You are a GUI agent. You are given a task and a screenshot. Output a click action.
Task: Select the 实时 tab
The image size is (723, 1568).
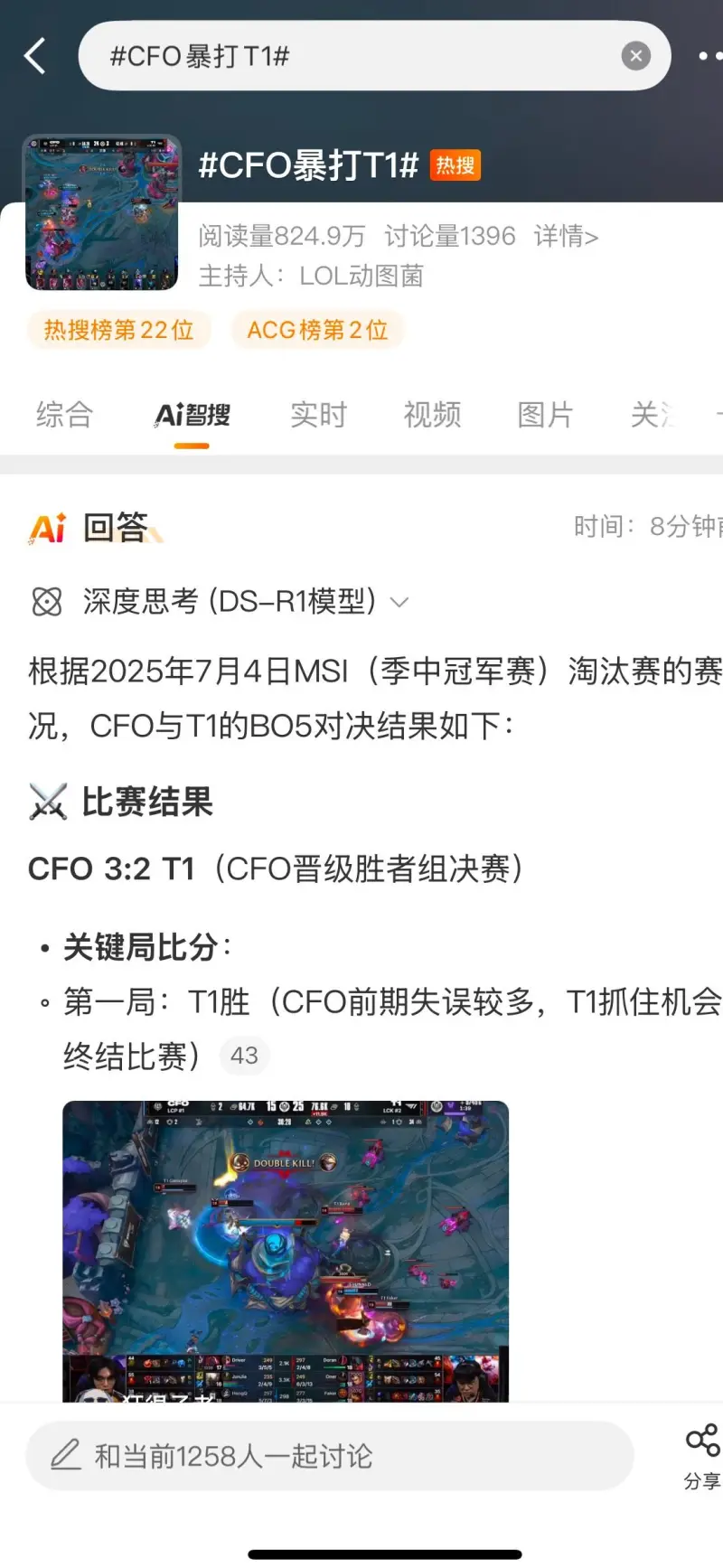pos(318,416)
